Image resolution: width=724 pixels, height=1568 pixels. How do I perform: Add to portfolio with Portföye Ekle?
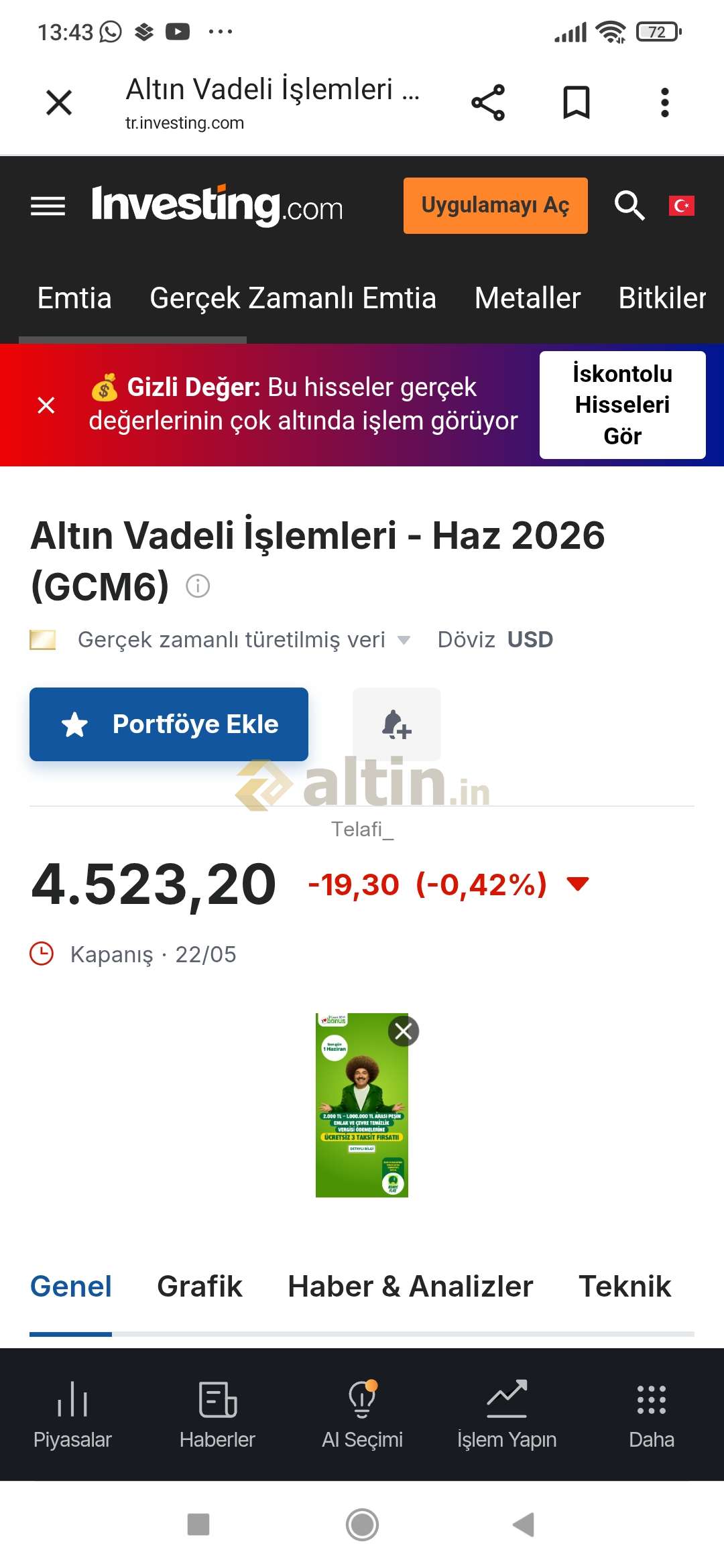[x=169, y=724]
